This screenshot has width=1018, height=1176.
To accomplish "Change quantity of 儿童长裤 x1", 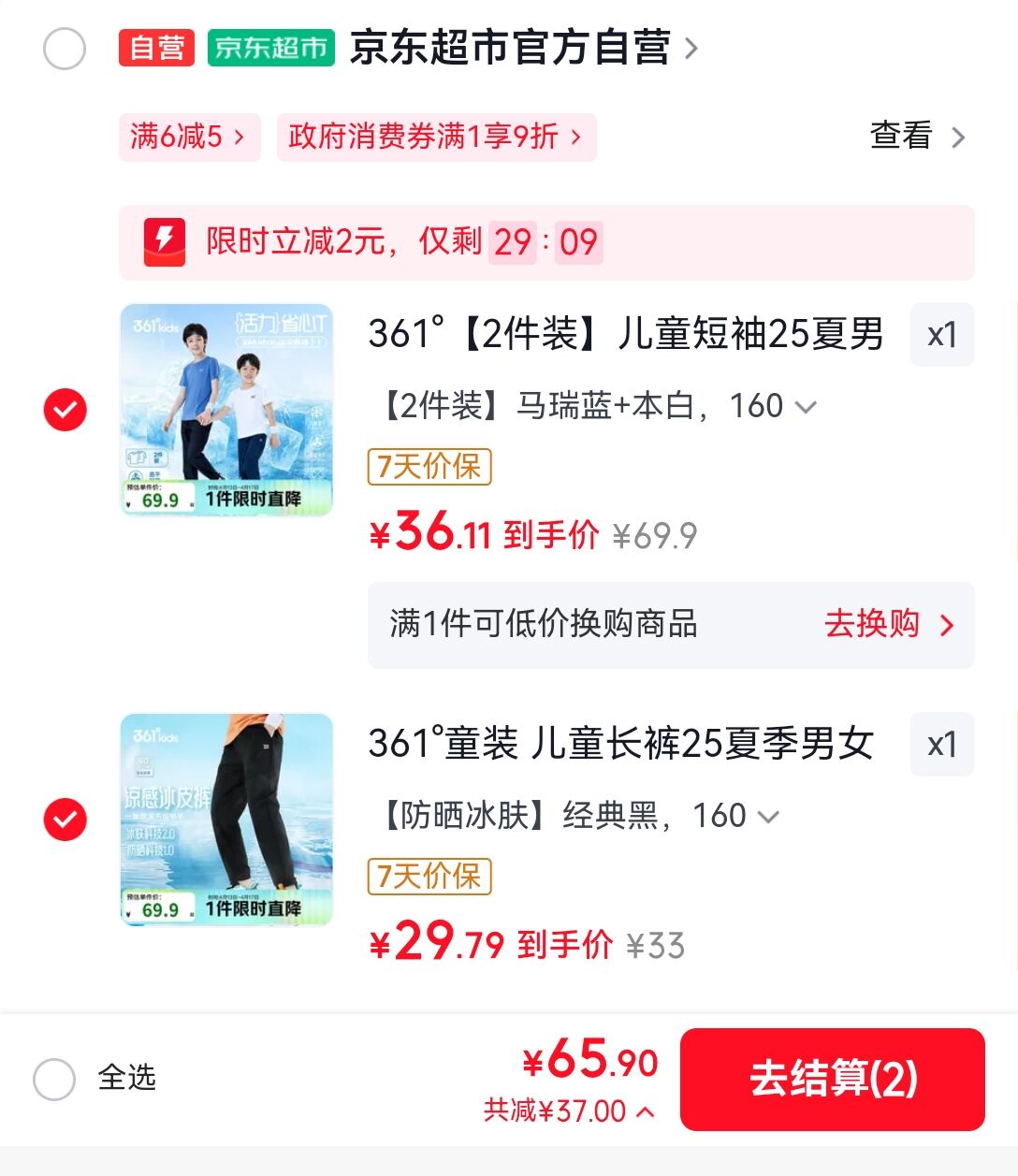I will click(x=941, y=745).
